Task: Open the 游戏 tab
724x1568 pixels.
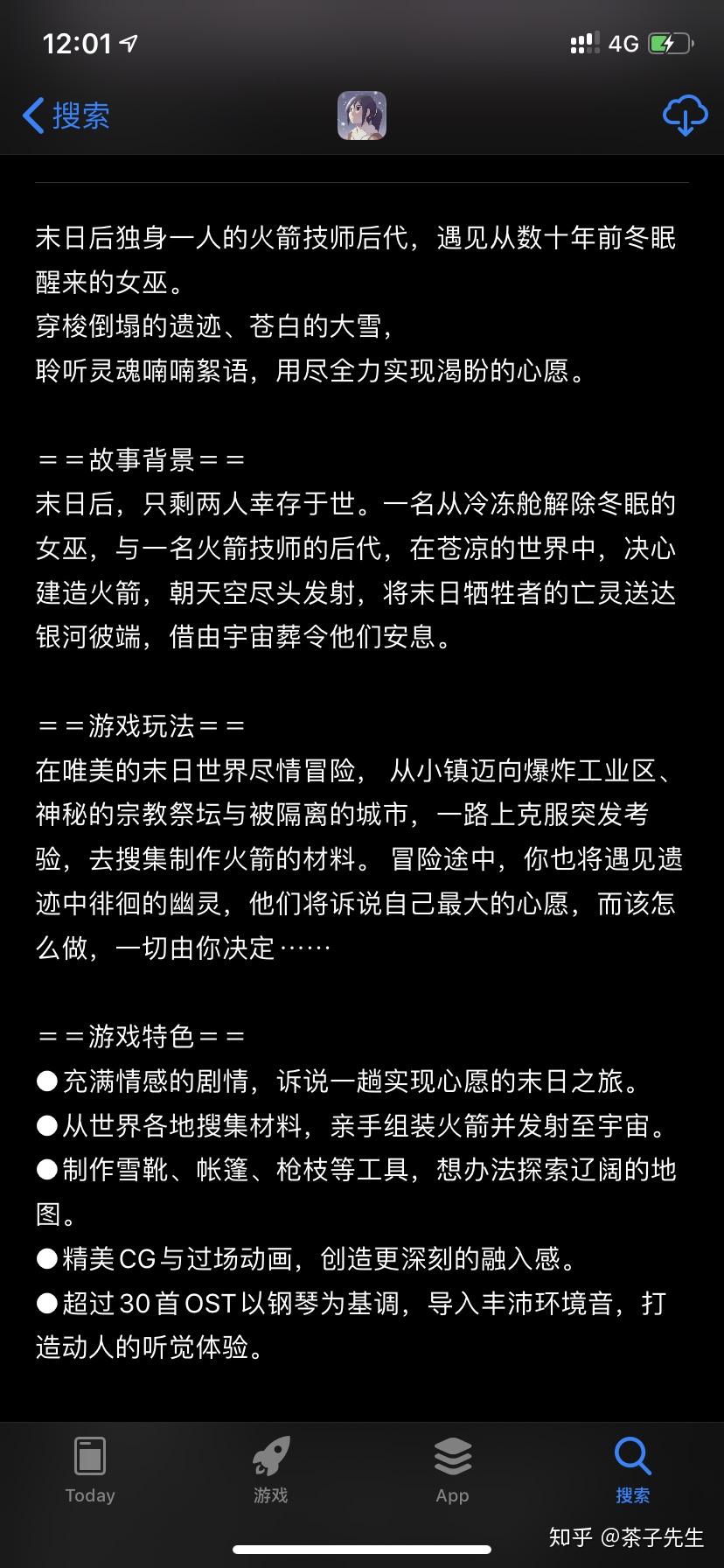Action: coord(271,1470)
